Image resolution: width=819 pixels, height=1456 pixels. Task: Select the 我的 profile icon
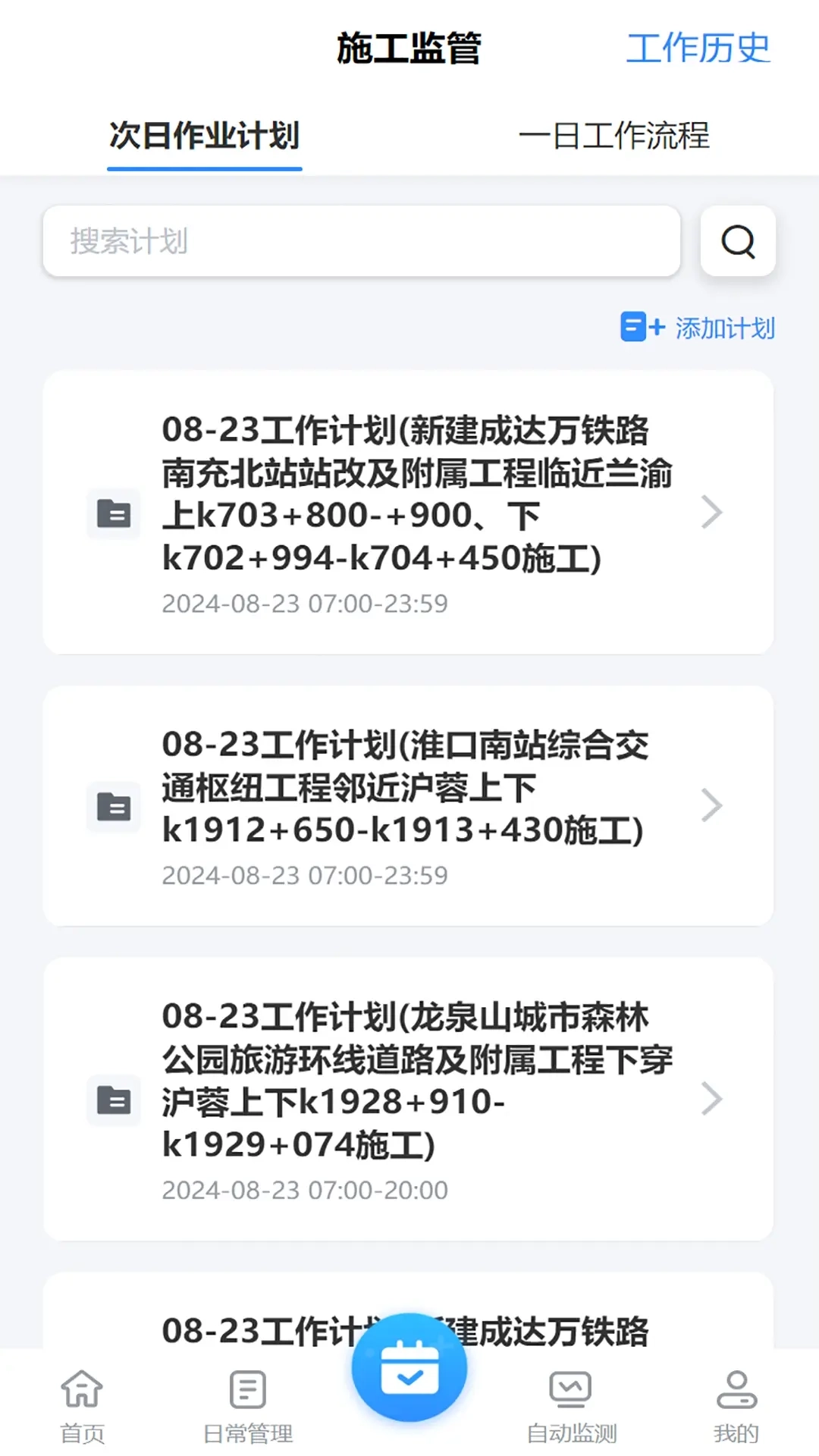[736, 1390]
